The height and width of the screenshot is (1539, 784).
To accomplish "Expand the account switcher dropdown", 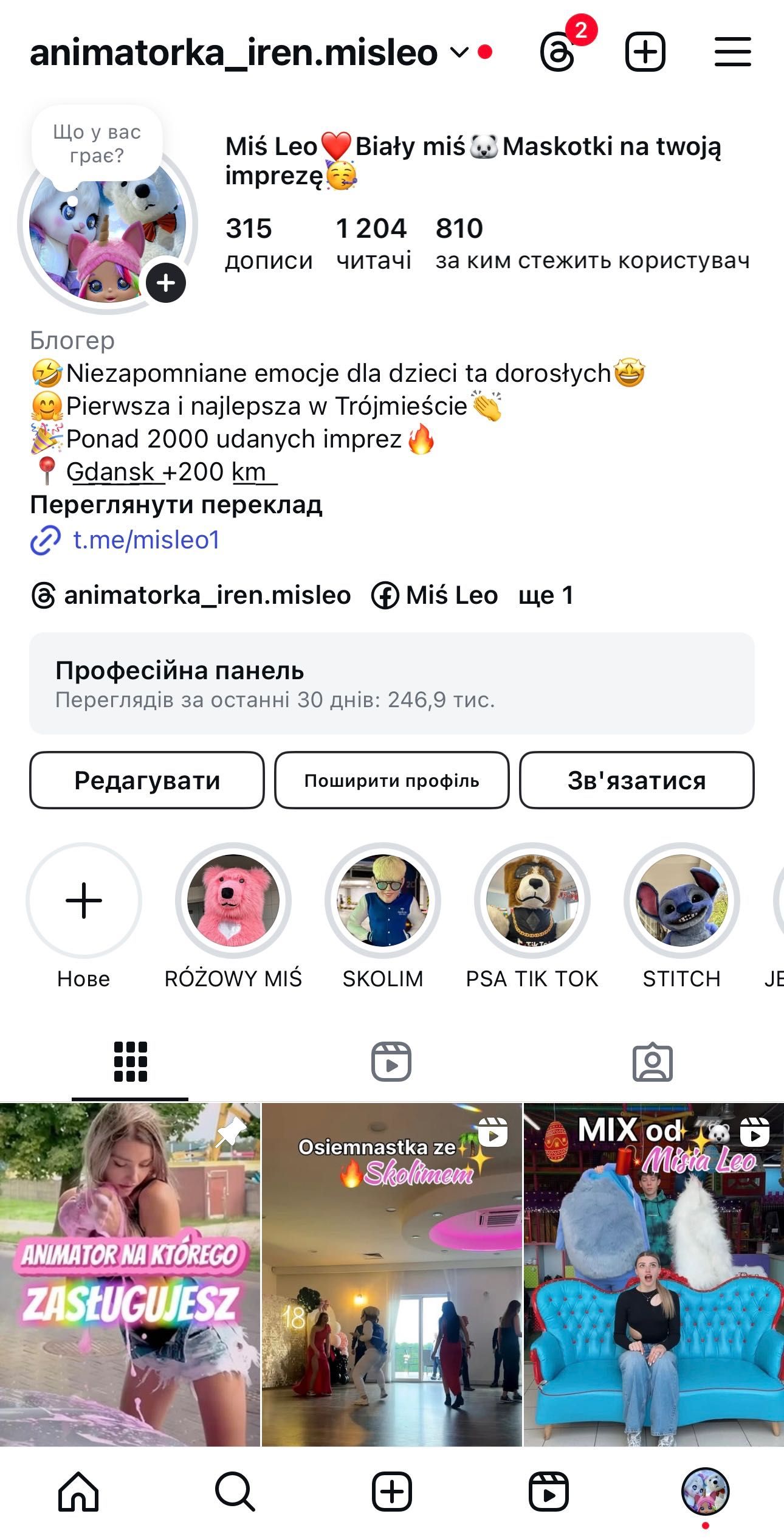I will point(459,52).
